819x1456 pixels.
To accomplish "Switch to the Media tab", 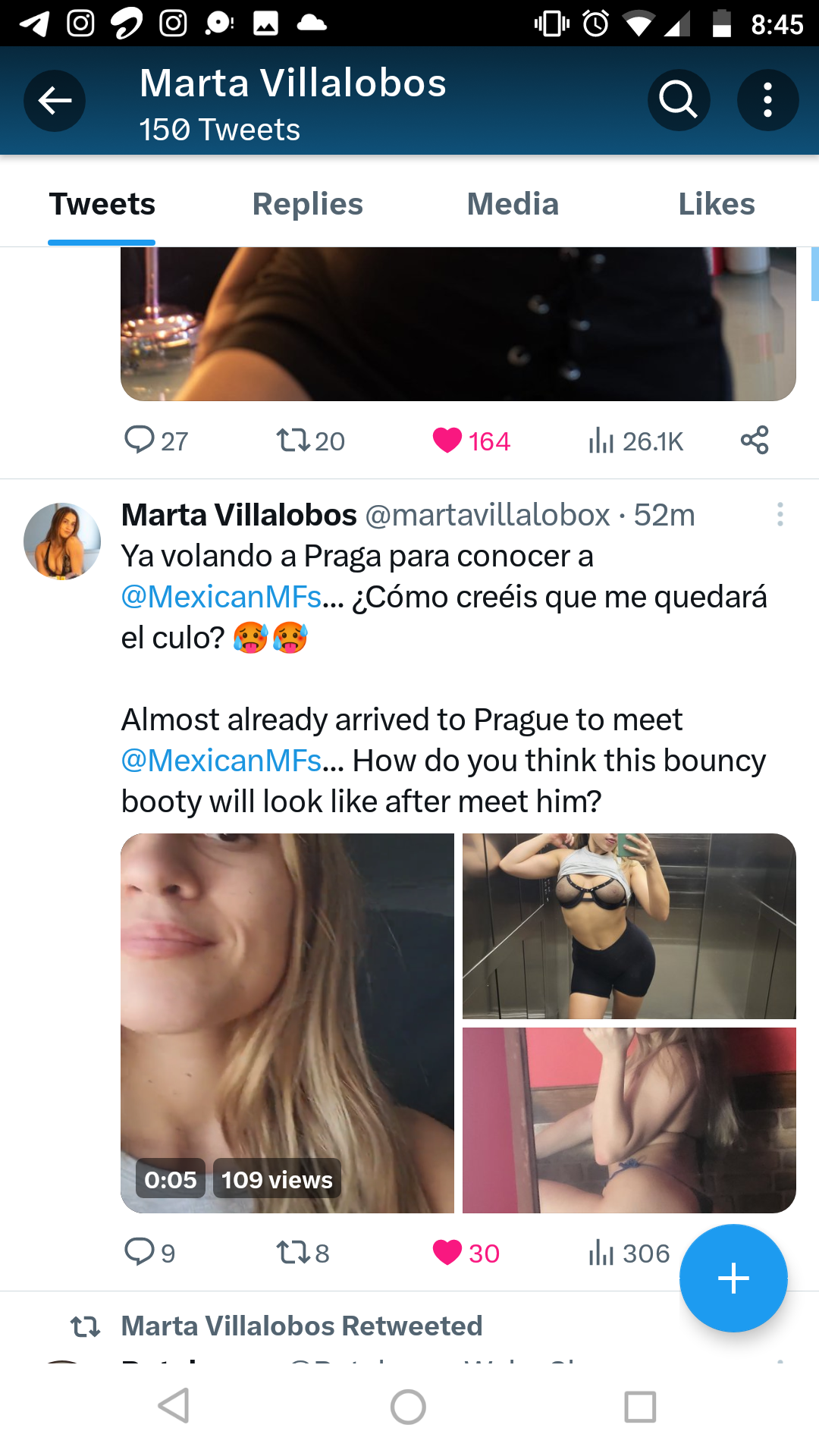I will (513, 204).
